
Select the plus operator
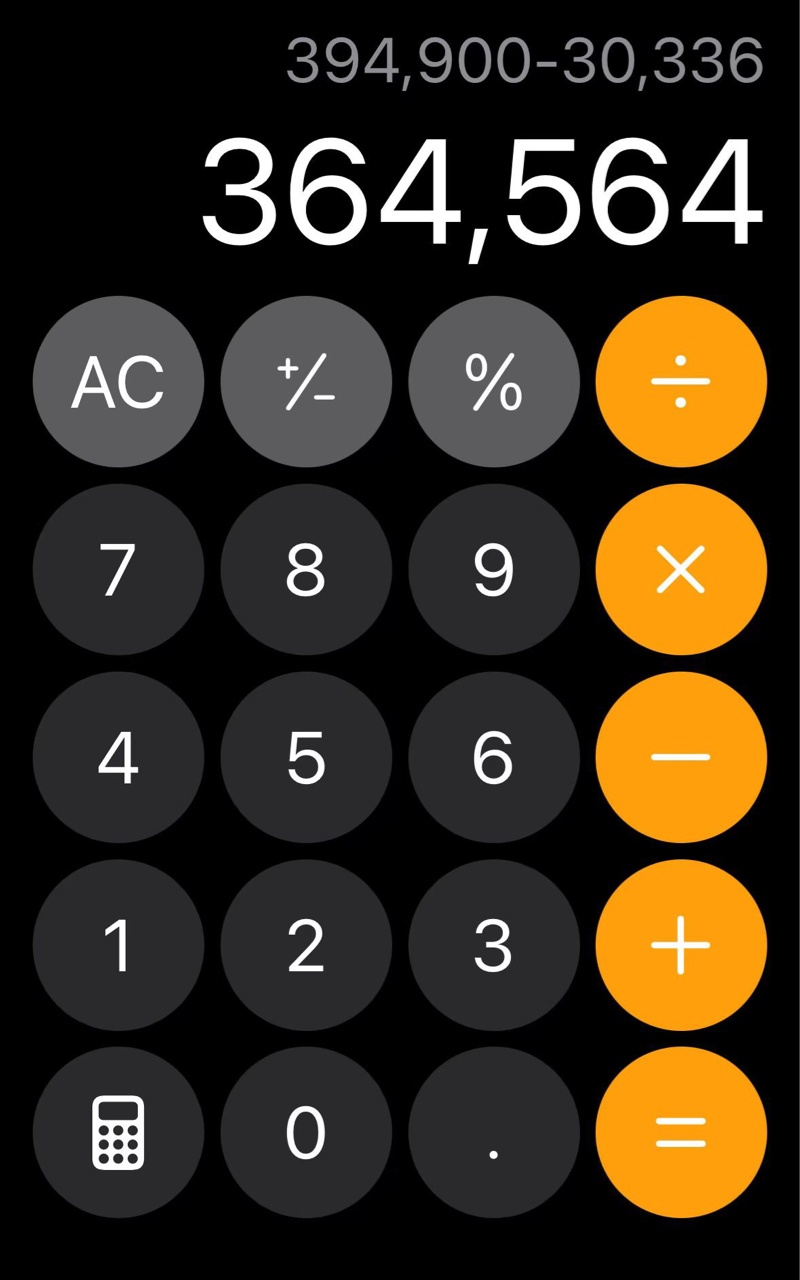[681, 945]
